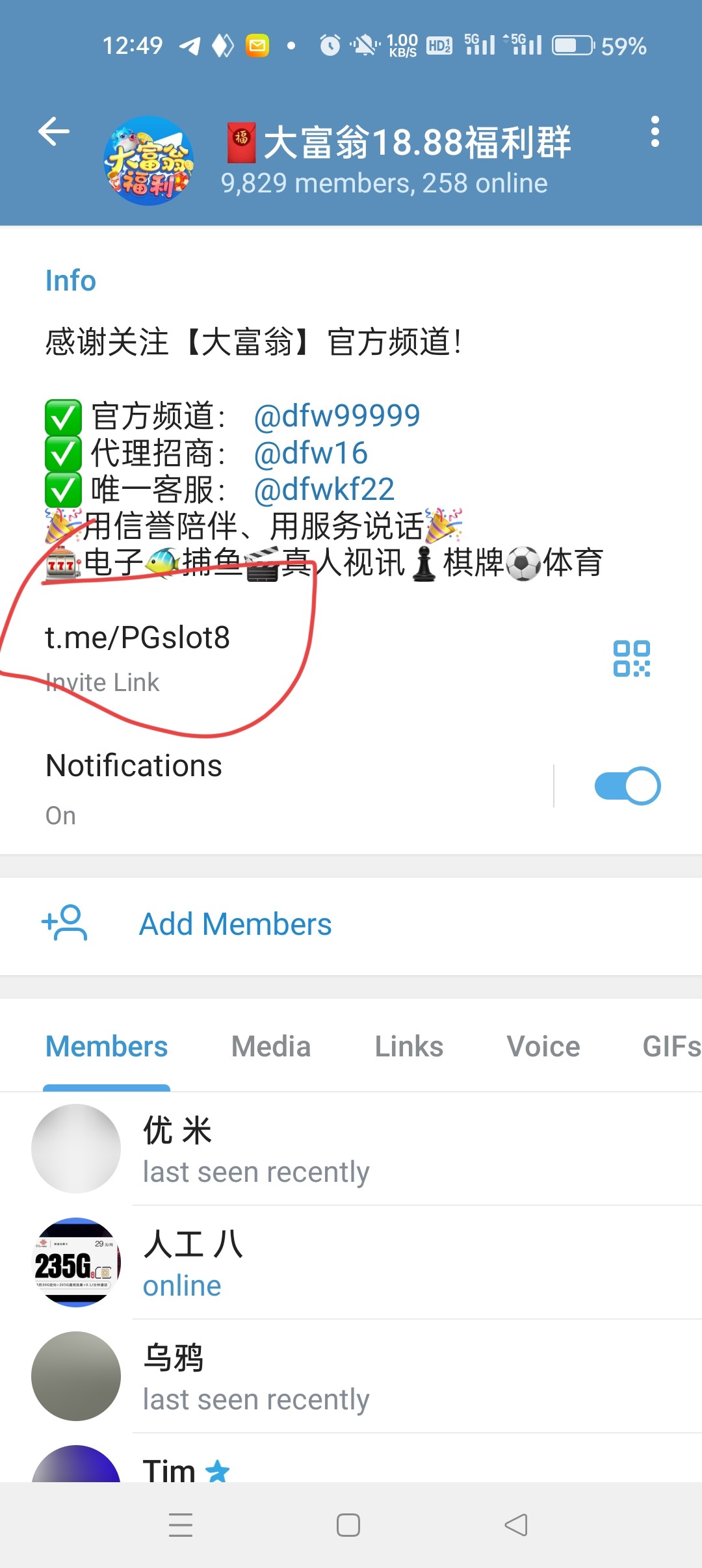Show the invite link QR code

pos(631,659)
